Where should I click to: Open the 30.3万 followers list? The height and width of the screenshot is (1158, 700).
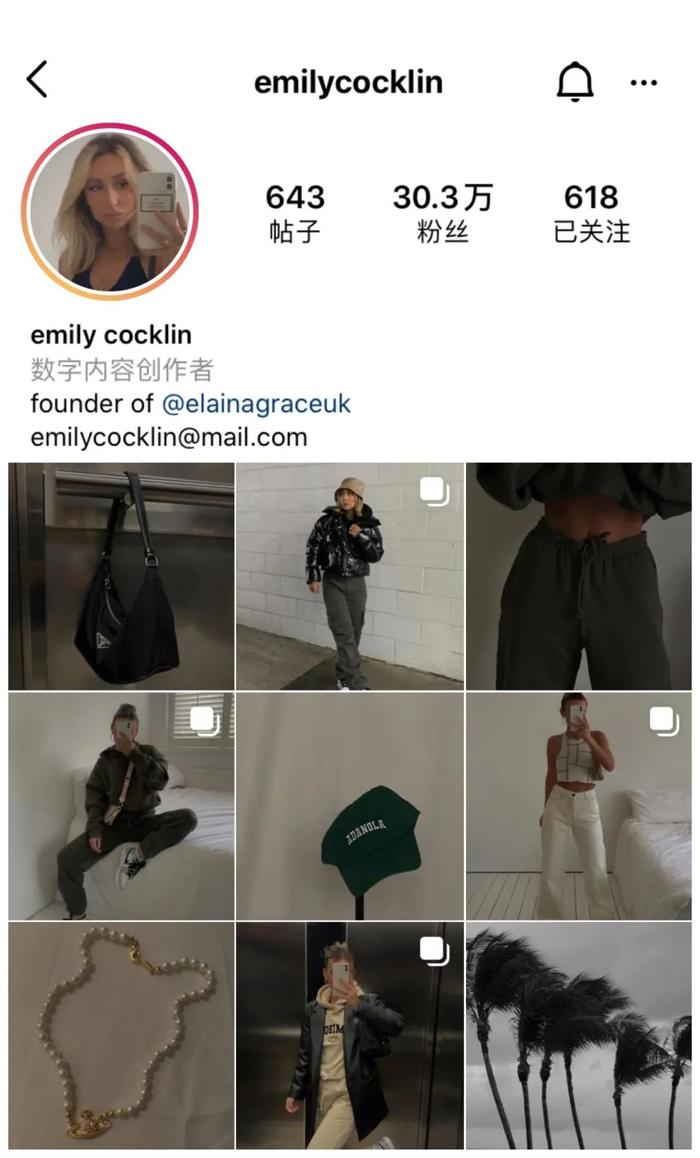(x=442, y=212)
